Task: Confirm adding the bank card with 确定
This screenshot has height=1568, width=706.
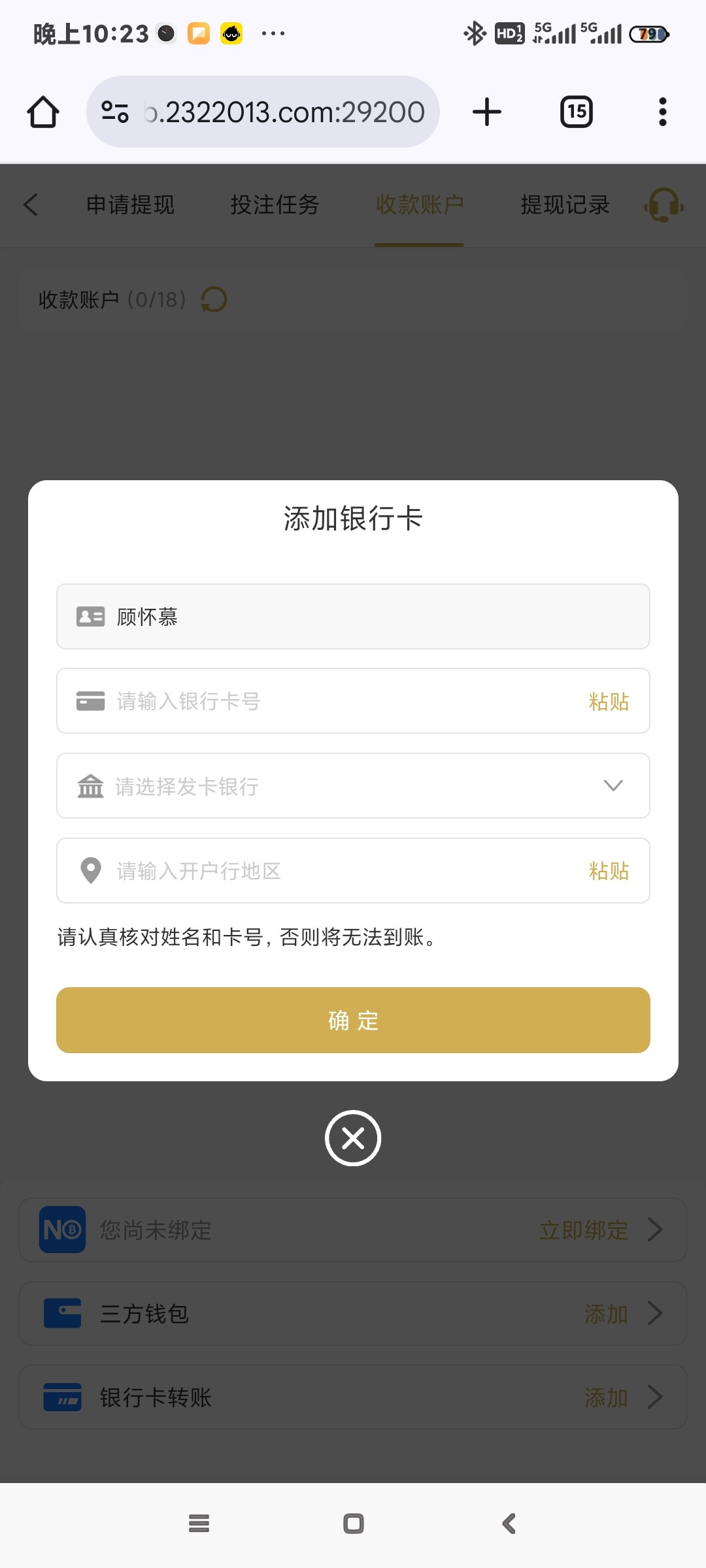Action: click(x=353, y=1020)
